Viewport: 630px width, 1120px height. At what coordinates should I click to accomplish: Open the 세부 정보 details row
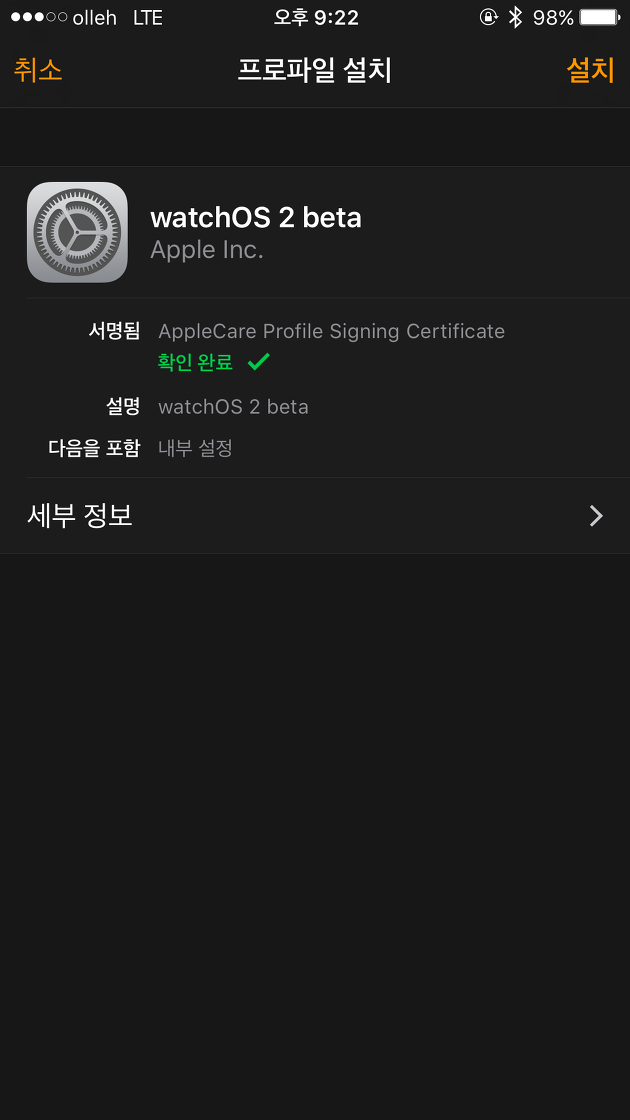[x=315, y=516]
